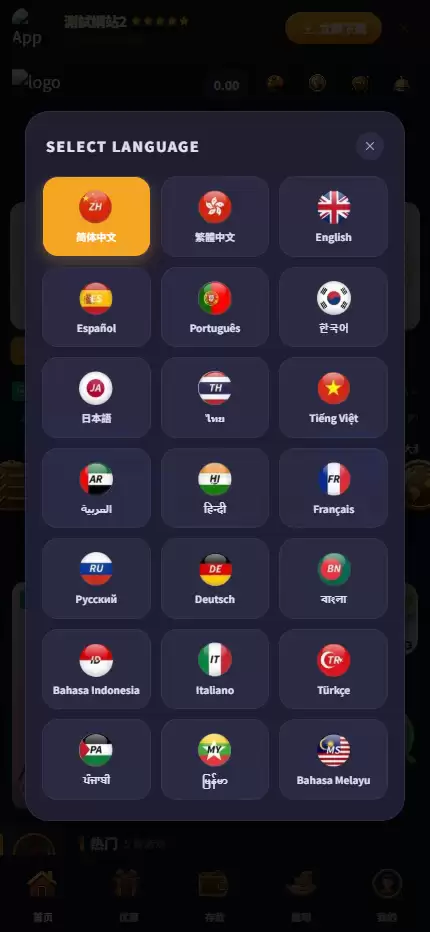Switch language to 日本語
Viewport: 430px width, 932px height.
pos(96,397)
